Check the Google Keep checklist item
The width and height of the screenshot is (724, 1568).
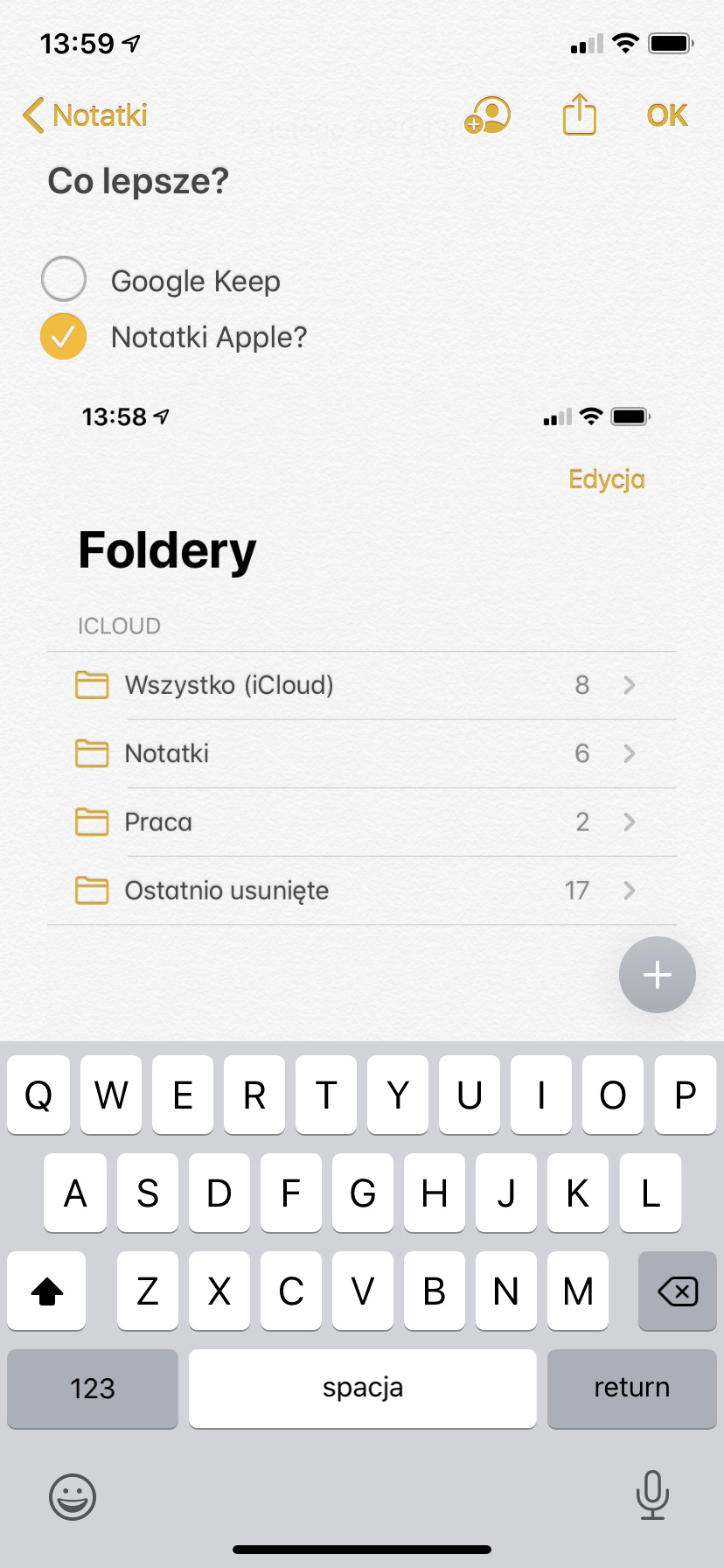pyautogui.click(x=64, y=280)
